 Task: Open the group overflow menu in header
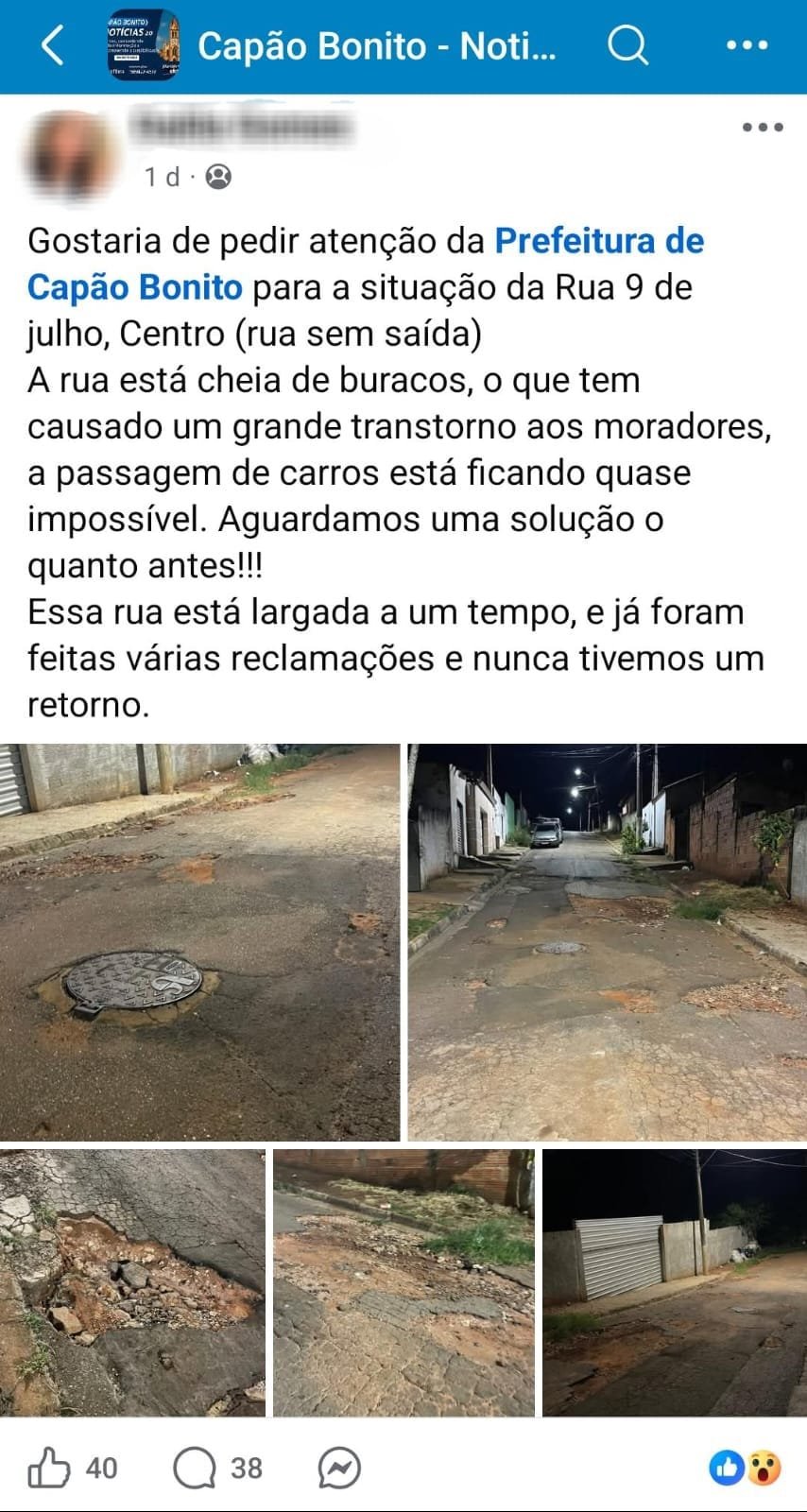747,44
